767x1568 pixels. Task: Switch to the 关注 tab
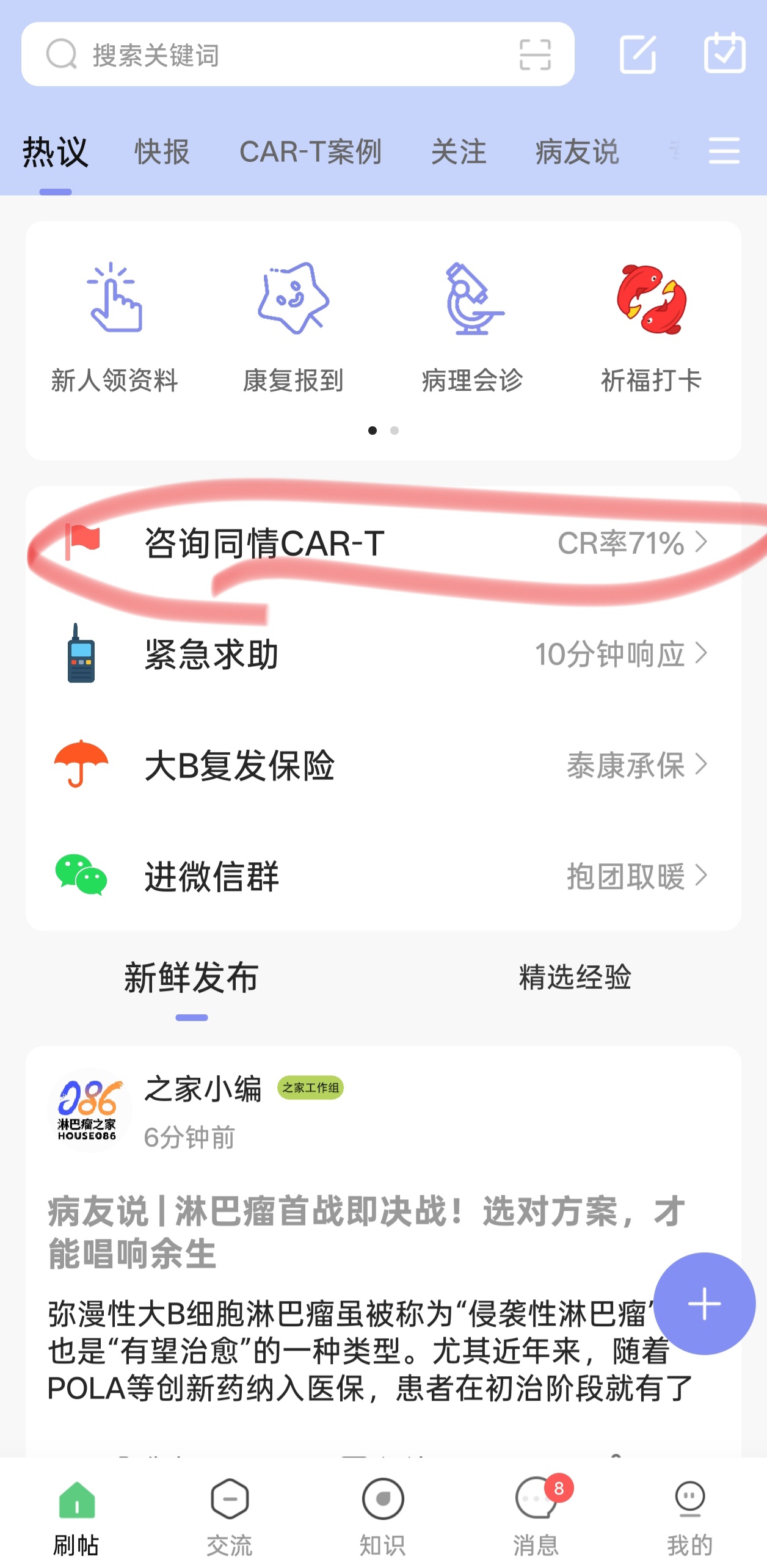[x=459, y=152]
